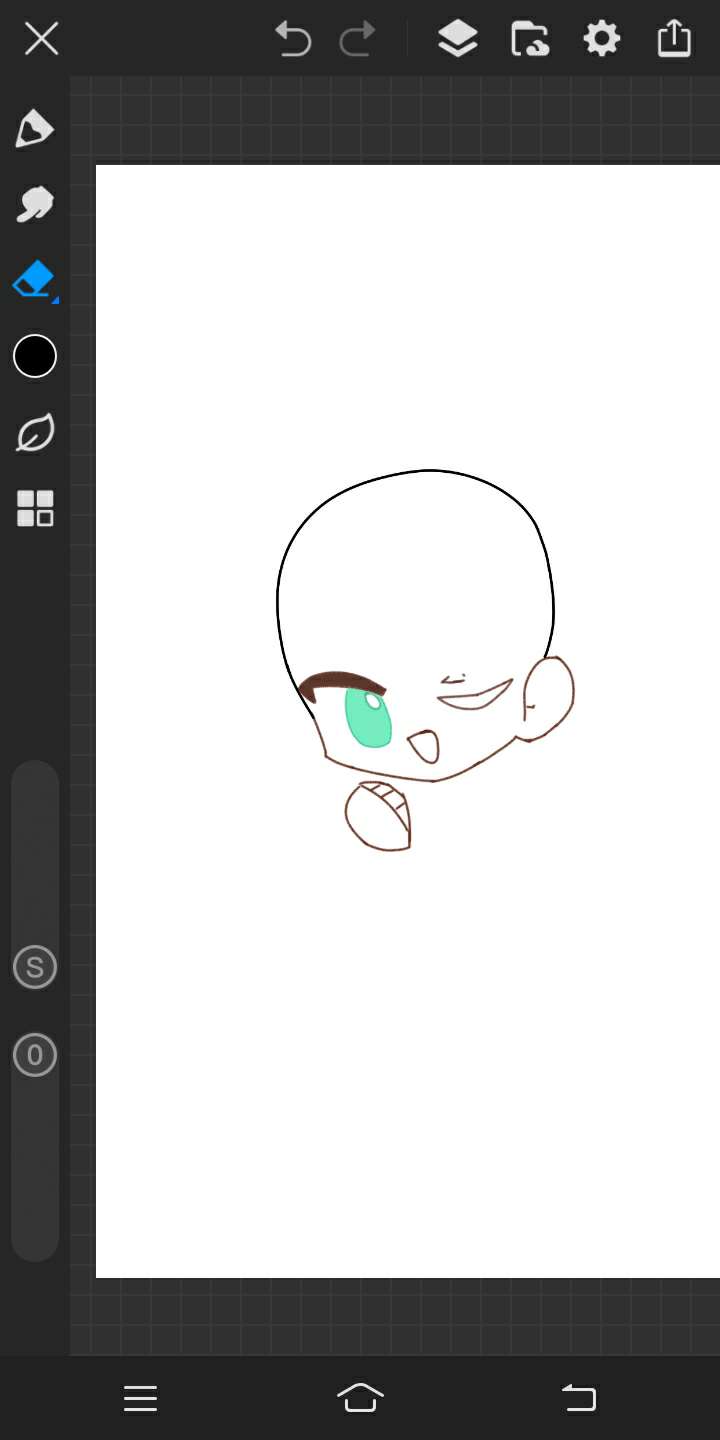Open the black color picker
The image size is (720, 1440).
(x=35, y=356)
